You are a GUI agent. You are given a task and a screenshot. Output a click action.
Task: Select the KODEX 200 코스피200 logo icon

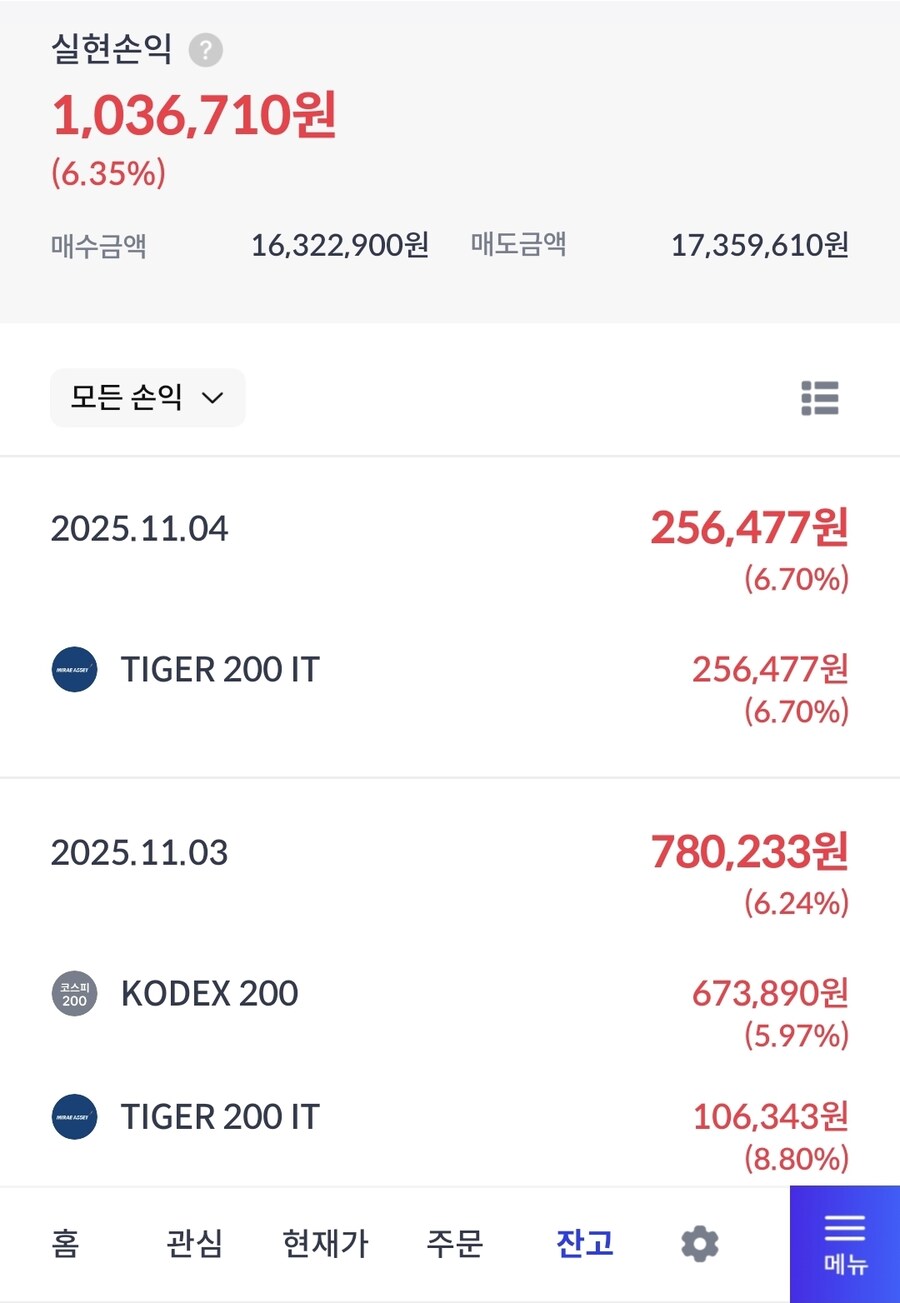point(74,993)
